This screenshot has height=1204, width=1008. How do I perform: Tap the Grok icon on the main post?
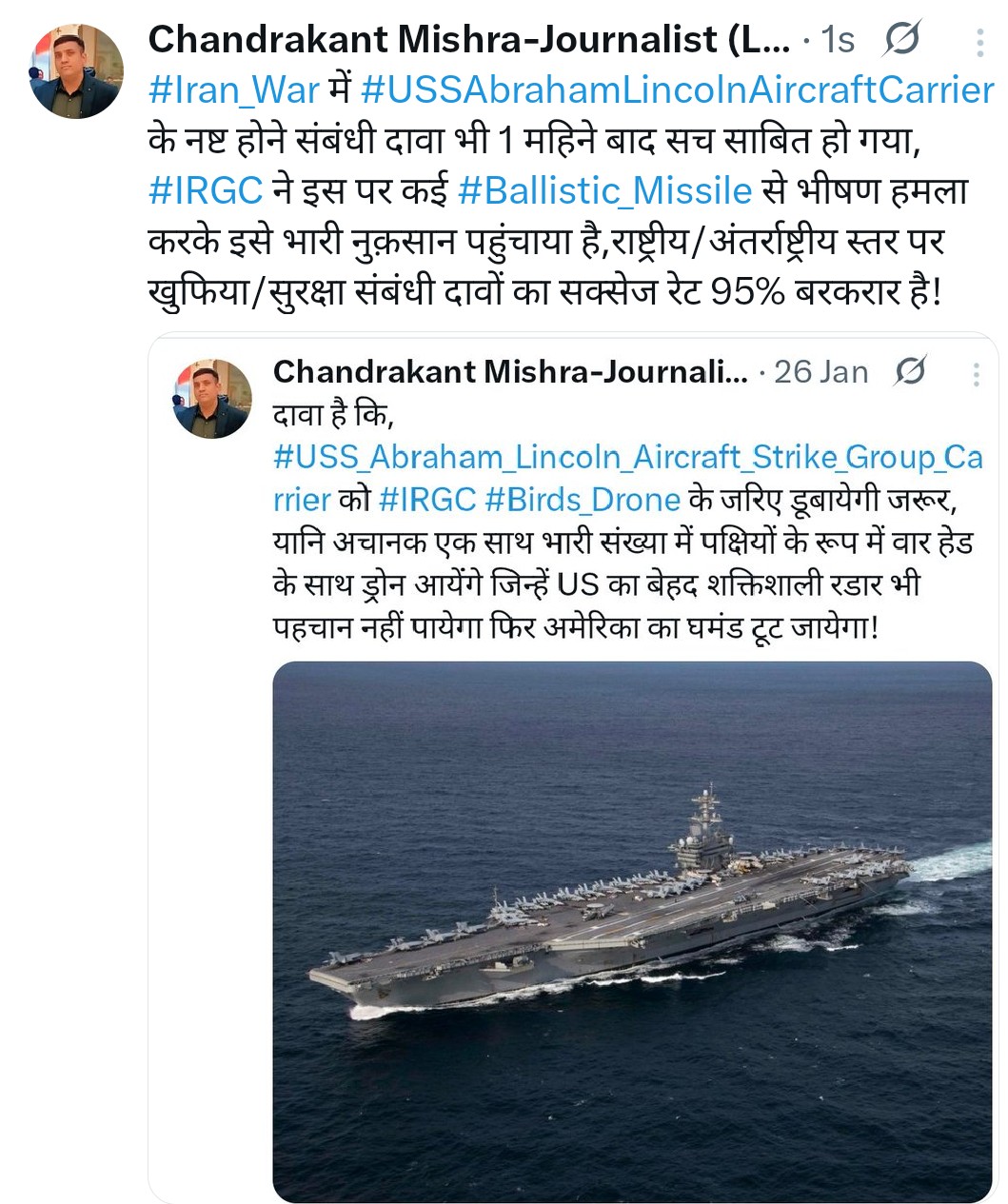coord(900,40)
